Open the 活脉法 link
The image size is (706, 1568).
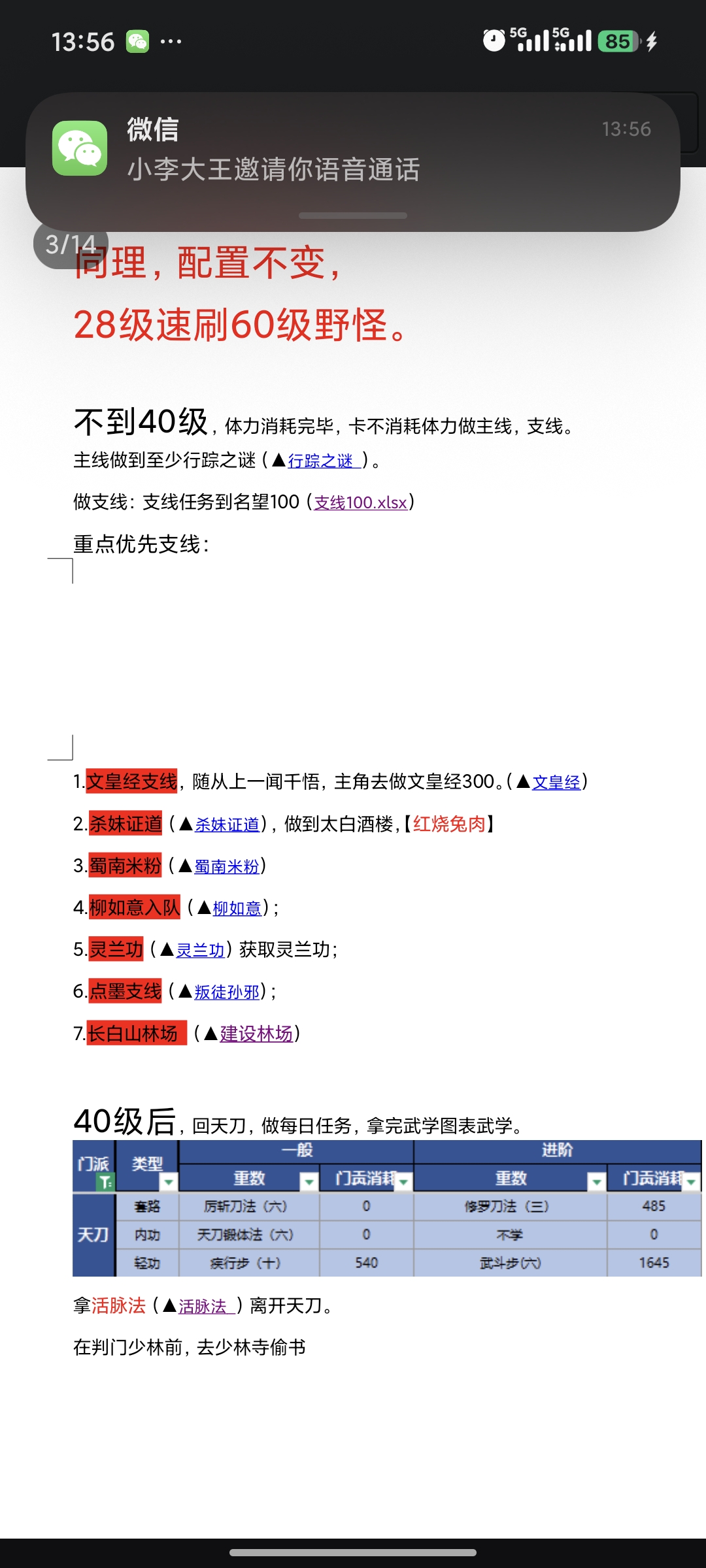pyautogui.click(x=203, y=1306)
